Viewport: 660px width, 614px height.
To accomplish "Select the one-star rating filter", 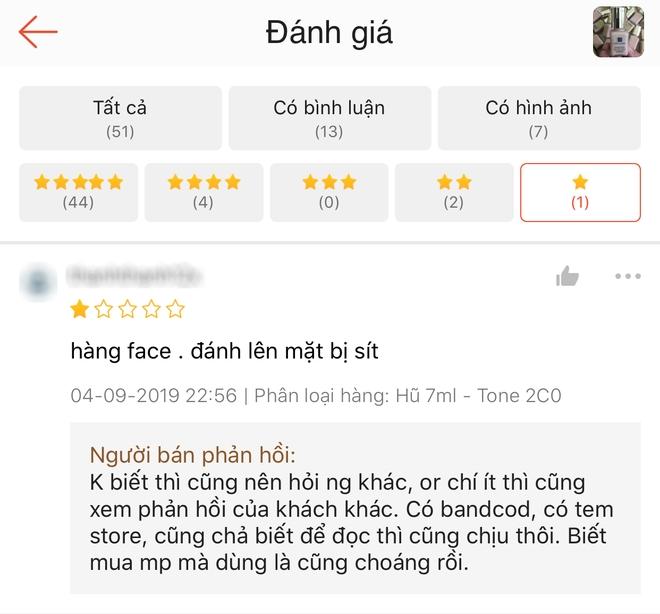I will click(580, 191).
